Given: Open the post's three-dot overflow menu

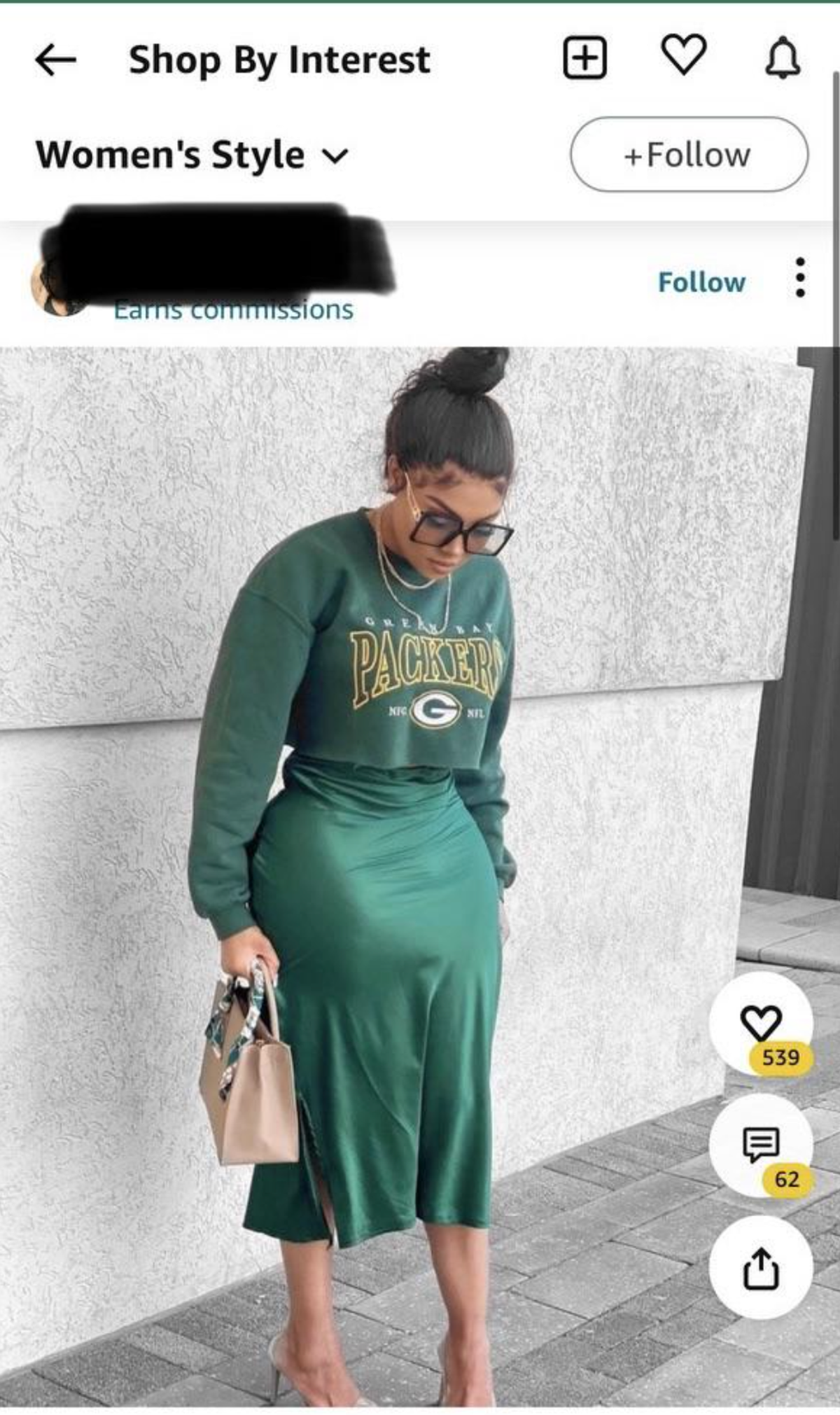Looking at the screenshot, I should 800,278.
